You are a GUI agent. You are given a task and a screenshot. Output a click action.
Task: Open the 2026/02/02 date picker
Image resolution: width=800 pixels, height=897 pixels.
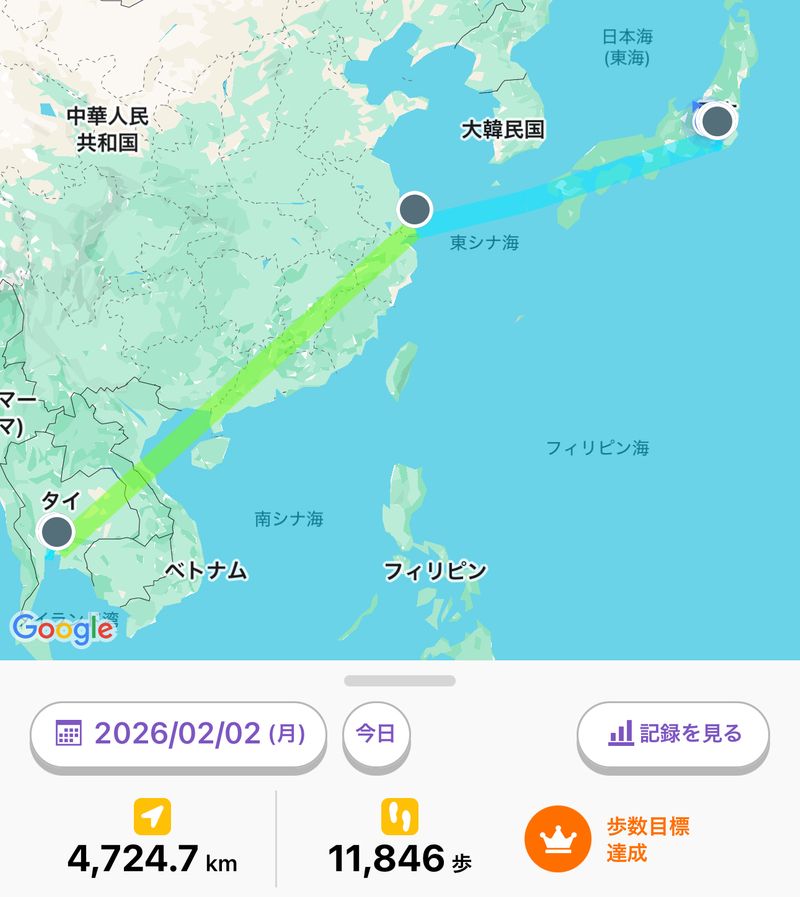[x=178, y=734]
